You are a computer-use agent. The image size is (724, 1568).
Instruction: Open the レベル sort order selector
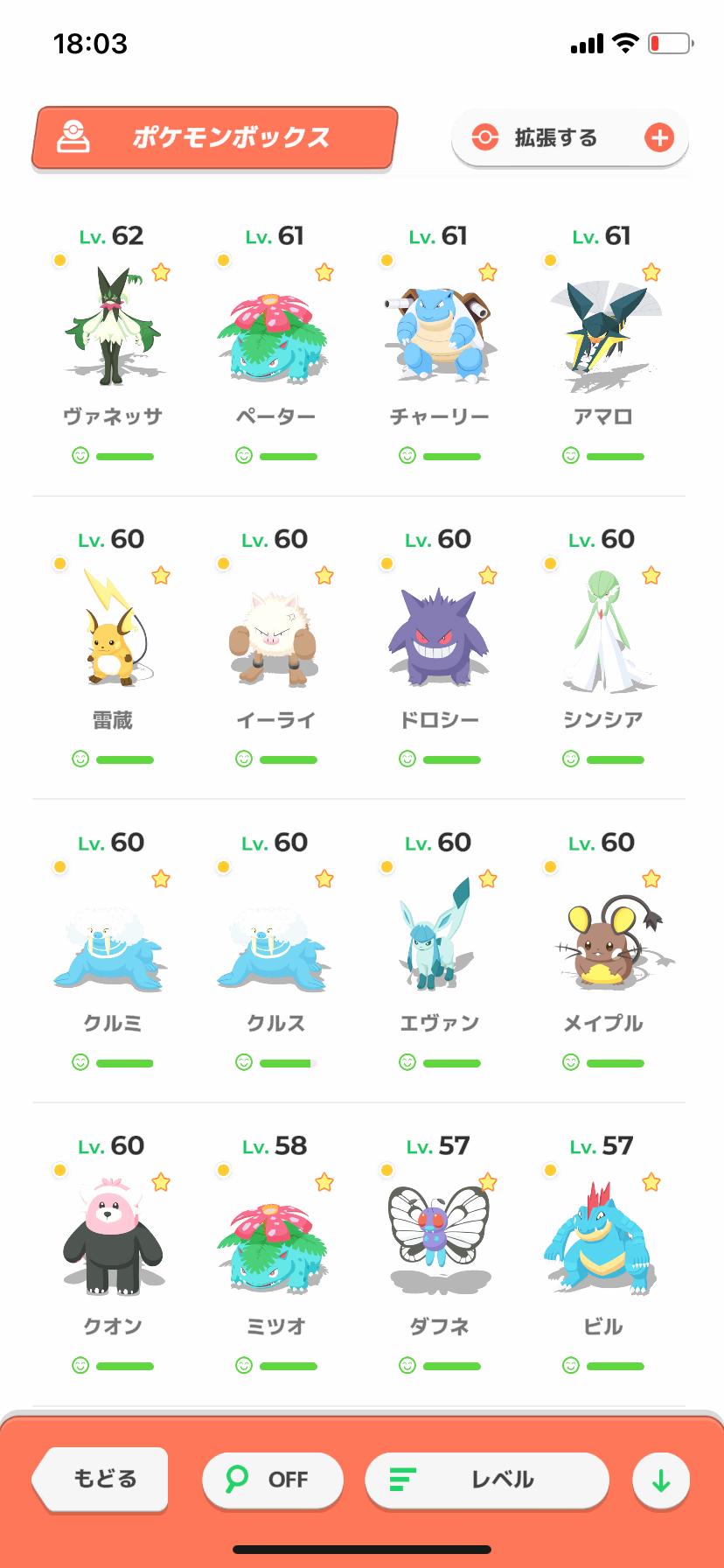coord(486,1480)
